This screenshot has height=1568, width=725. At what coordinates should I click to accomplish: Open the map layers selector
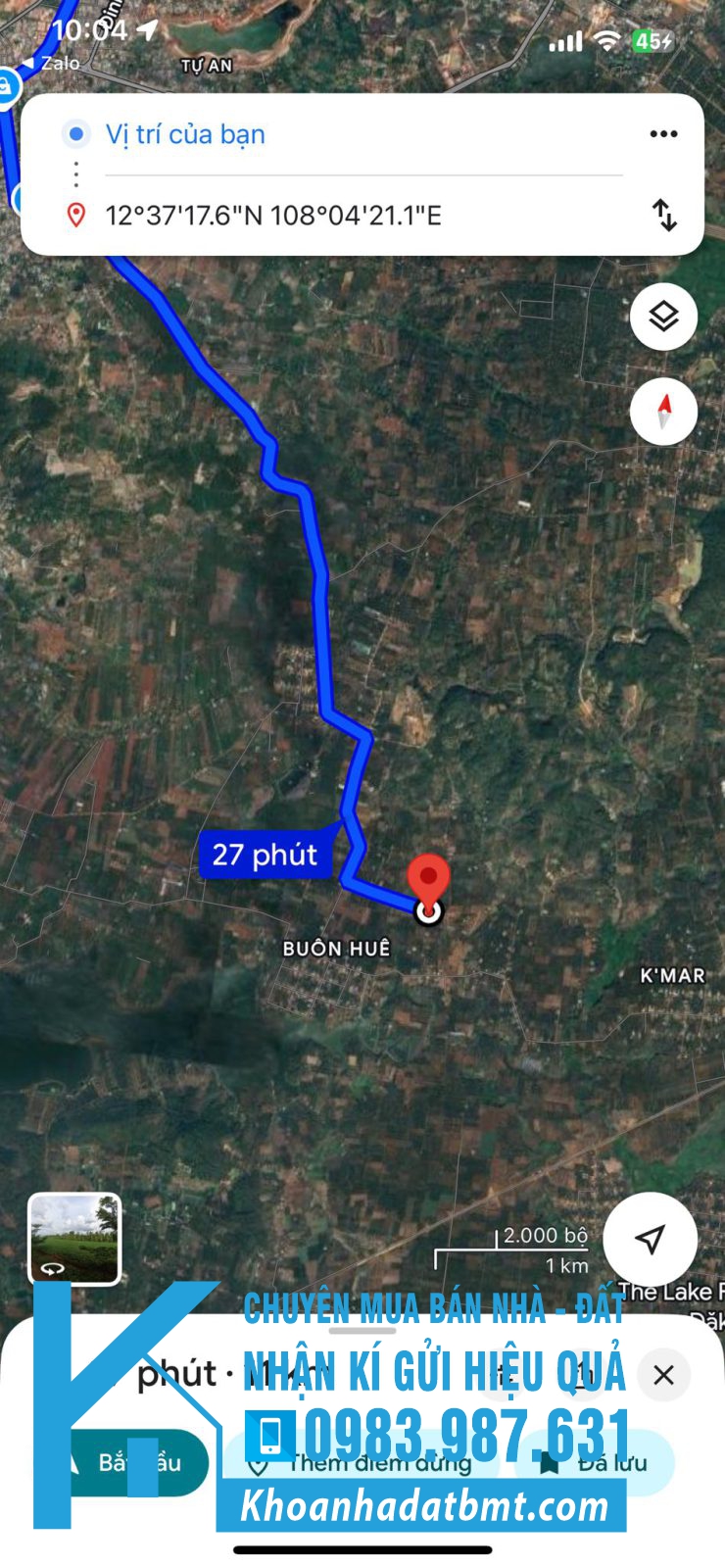(x=663, y=317)
